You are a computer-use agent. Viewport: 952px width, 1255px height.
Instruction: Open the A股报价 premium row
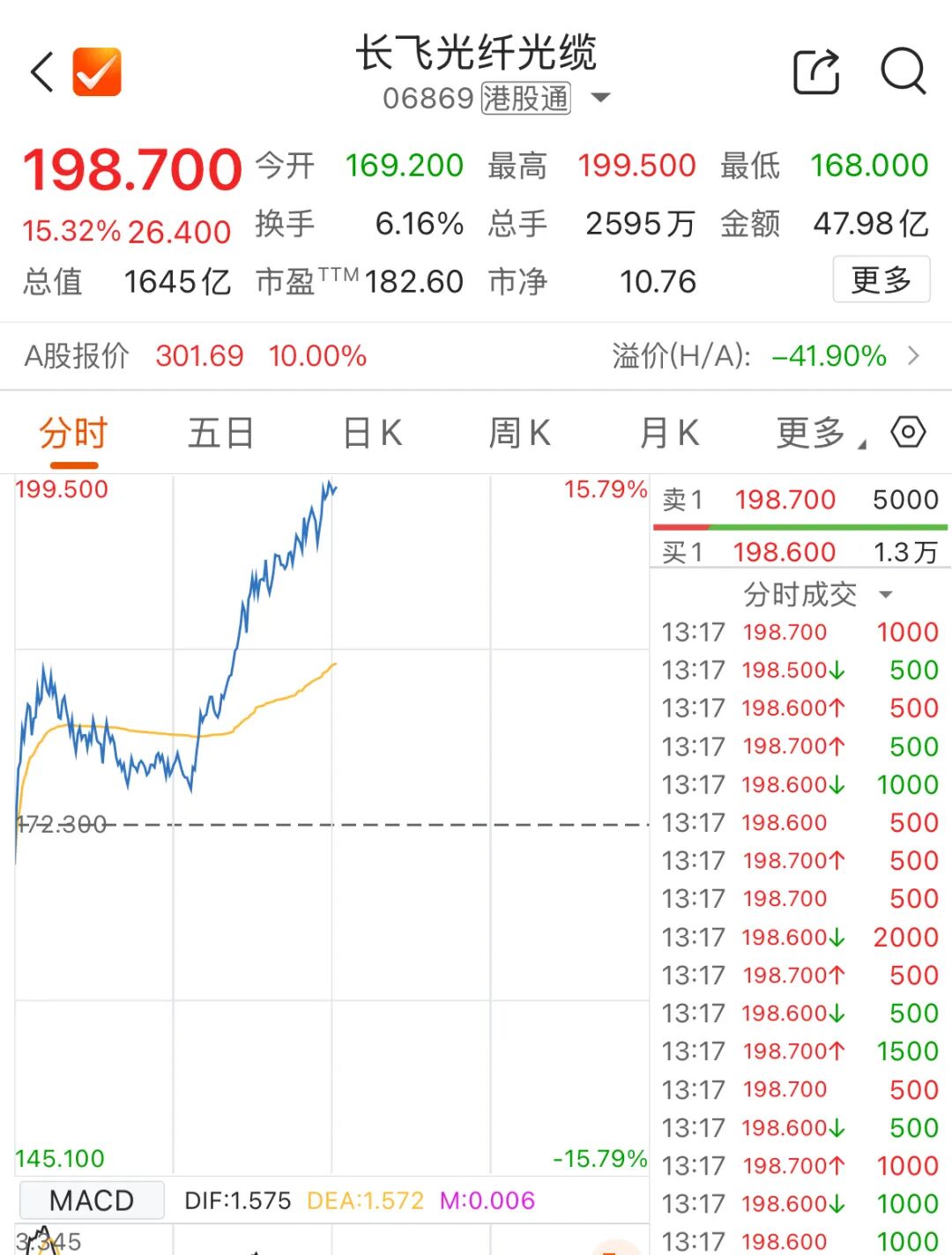pyautogui.click(x=476, y=356)
